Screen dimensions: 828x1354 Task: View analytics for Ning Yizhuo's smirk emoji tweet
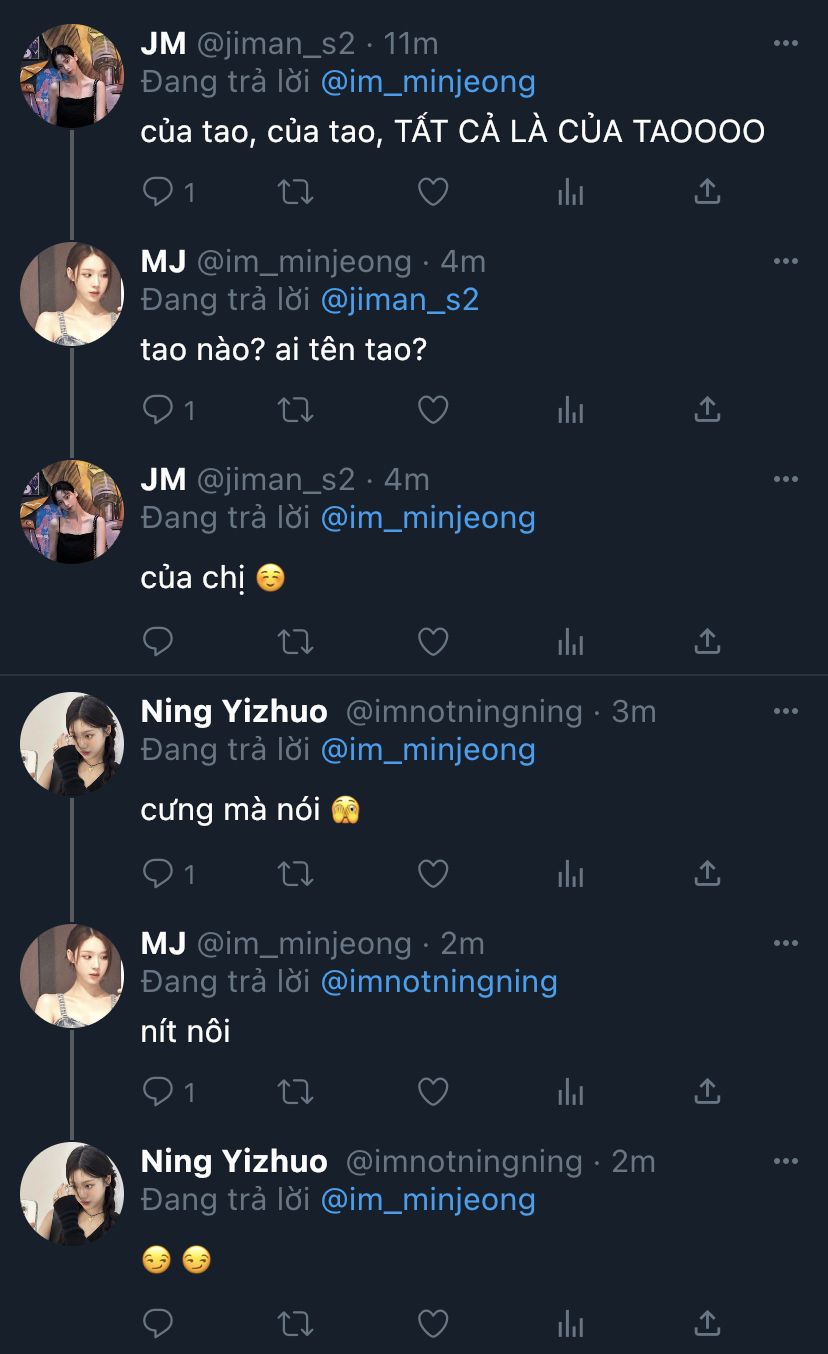(x=570, y=1324)
